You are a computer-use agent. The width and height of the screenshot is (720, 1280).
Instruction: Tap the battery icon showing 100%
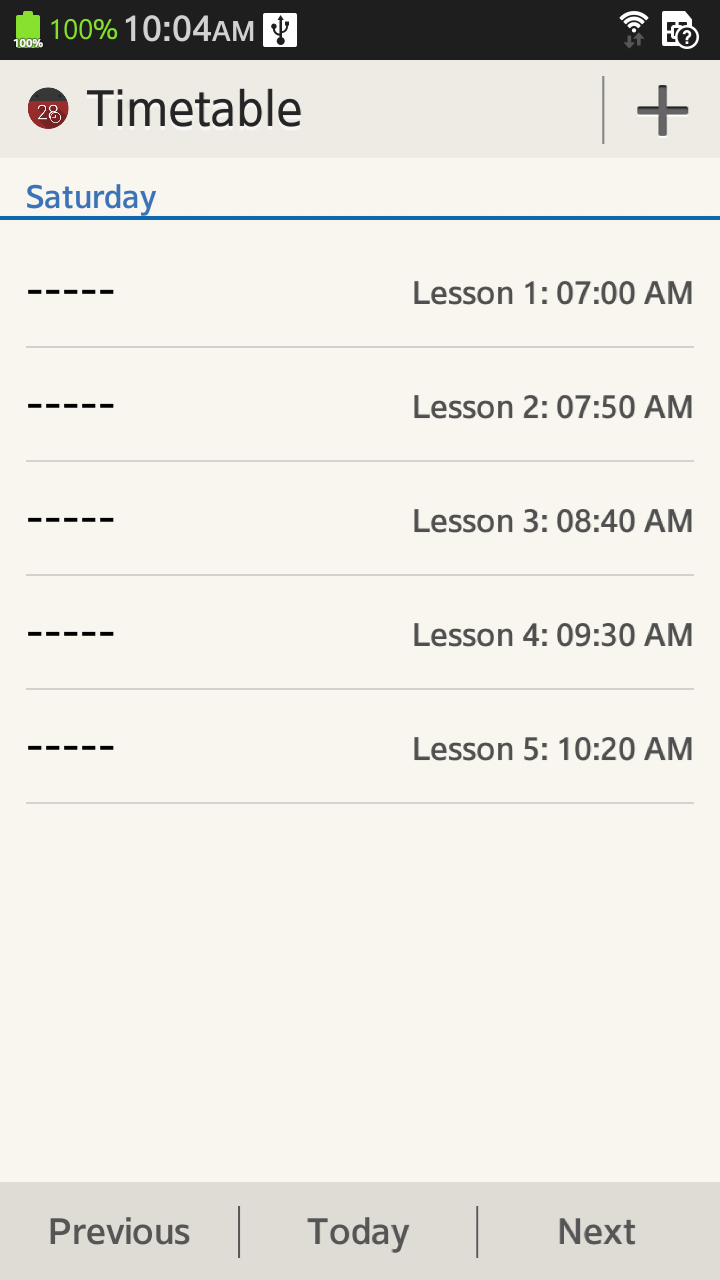point(27,28)
